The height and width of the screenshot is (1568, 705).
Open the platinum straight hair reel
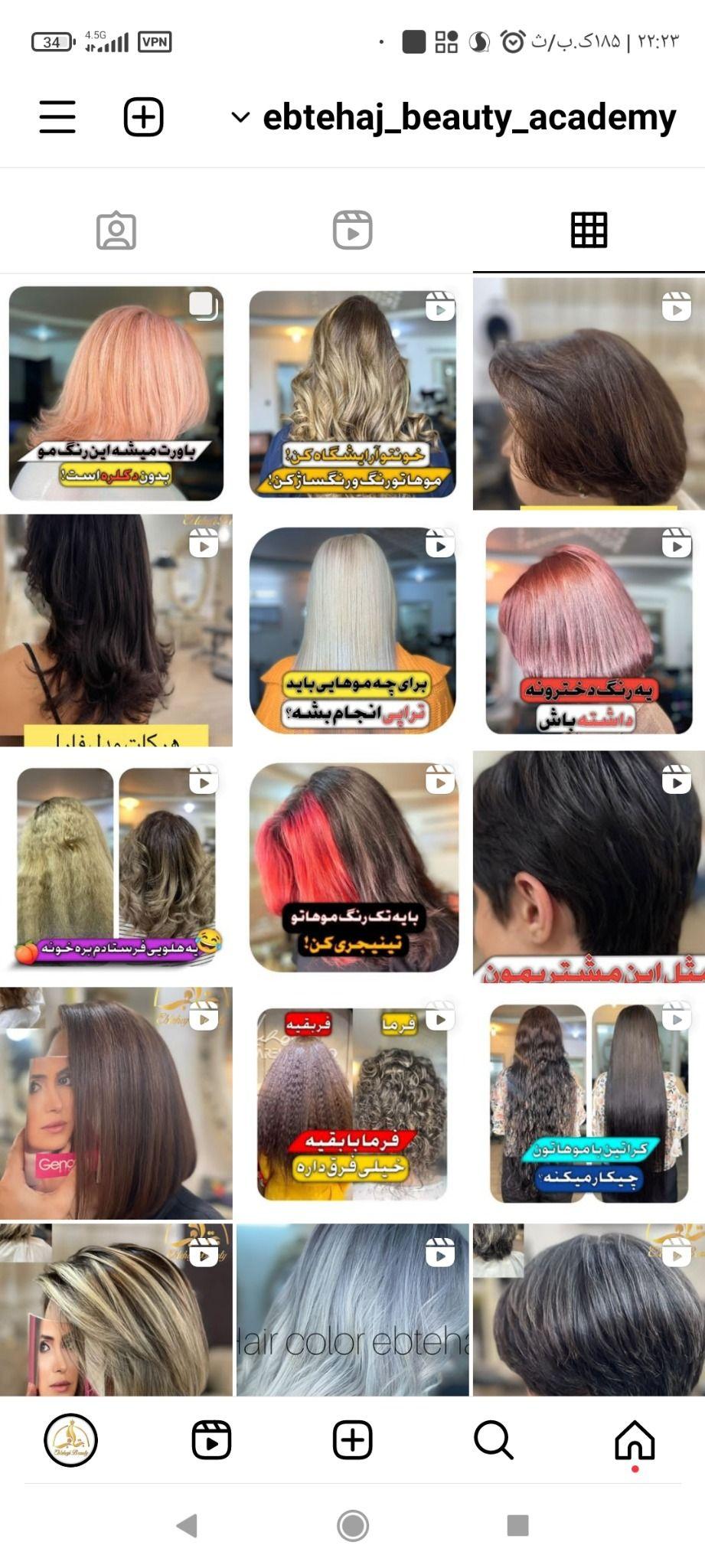[352, 630]
